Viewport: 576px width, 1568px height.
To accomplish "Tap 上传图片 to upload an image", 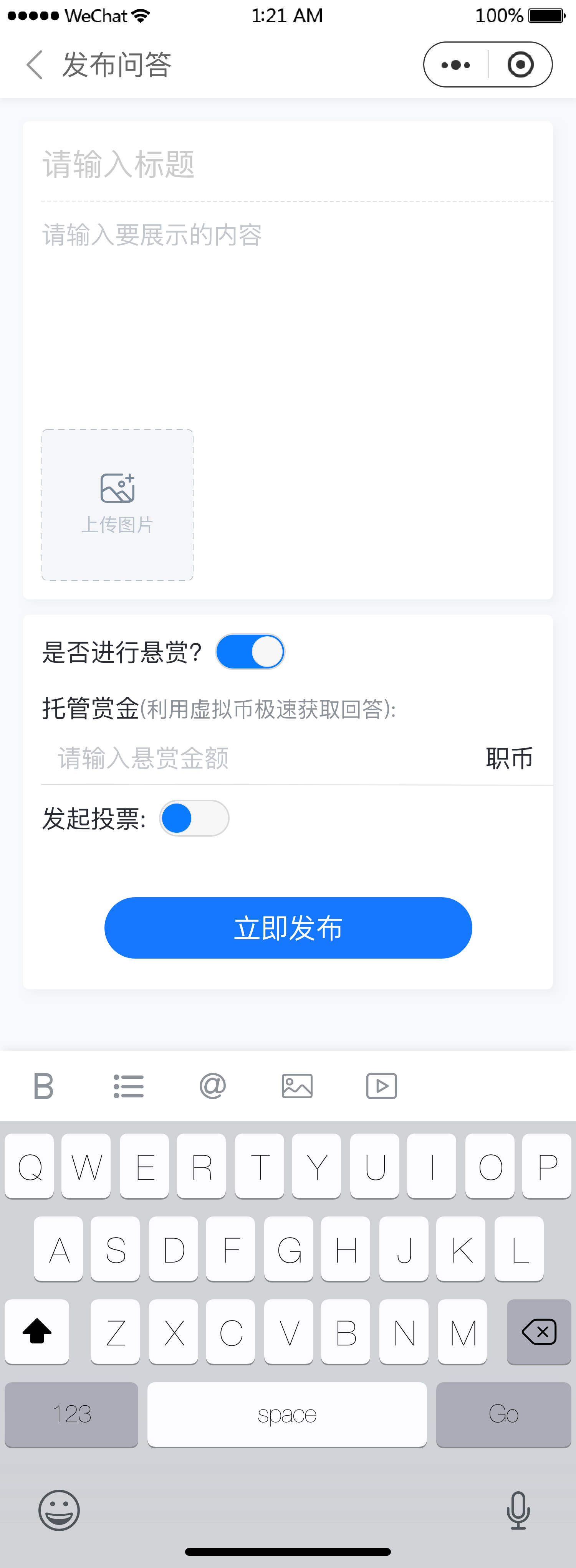I will point(118,505).
